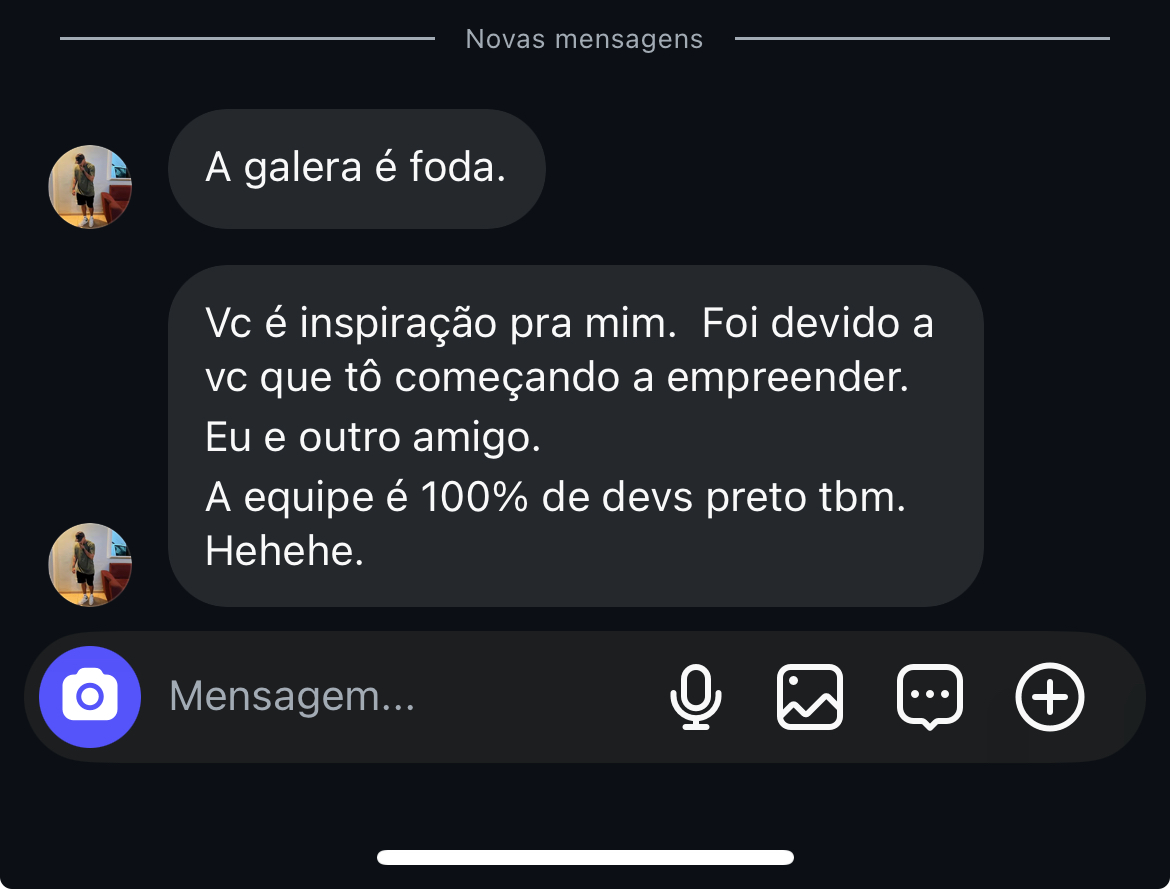Open the quick replies speech-bubble icon
The height and width of the screenshot is (889, 1170).
point(930,697)
